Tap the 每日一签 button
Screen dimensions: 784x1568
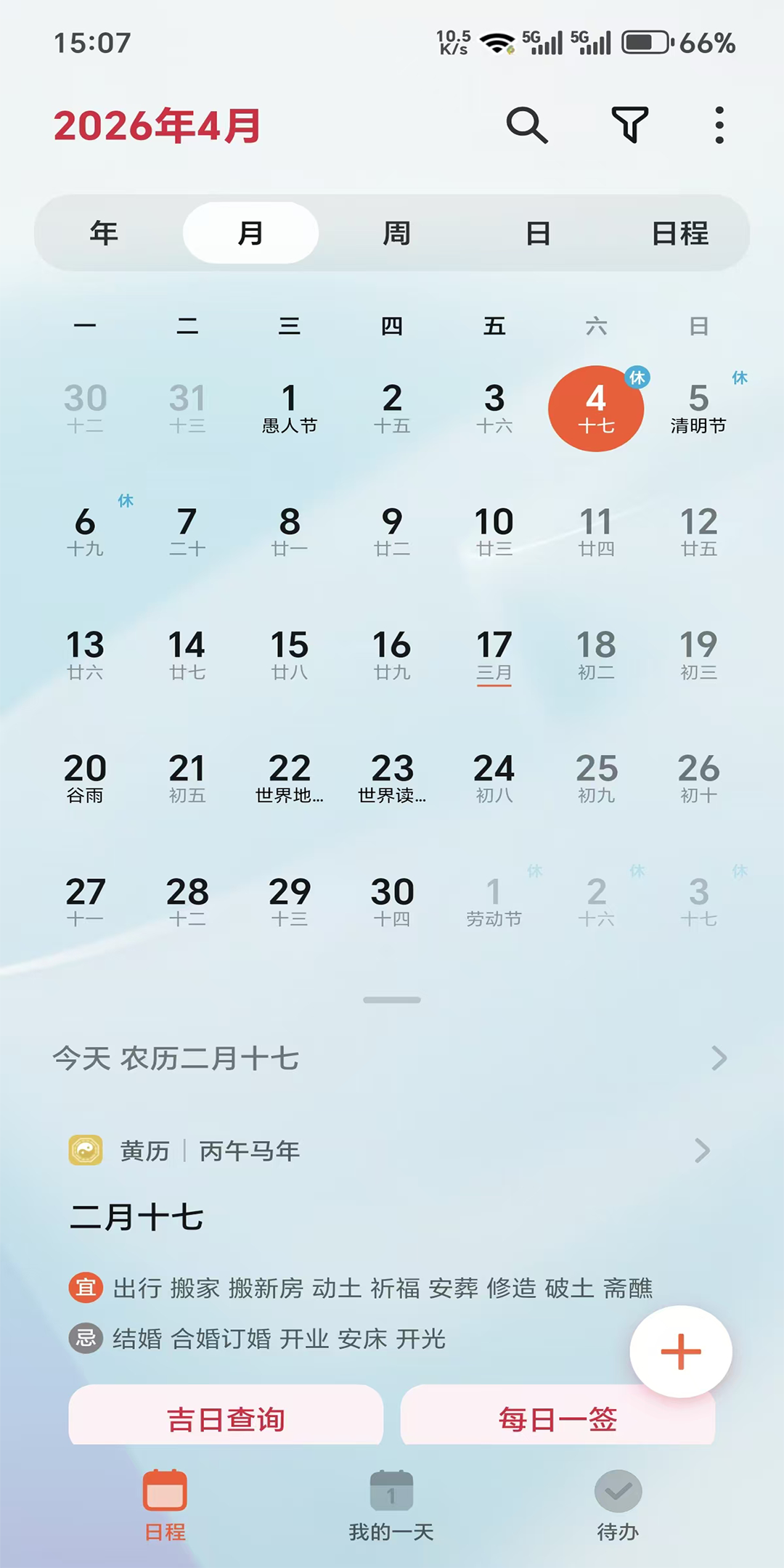558,1418
